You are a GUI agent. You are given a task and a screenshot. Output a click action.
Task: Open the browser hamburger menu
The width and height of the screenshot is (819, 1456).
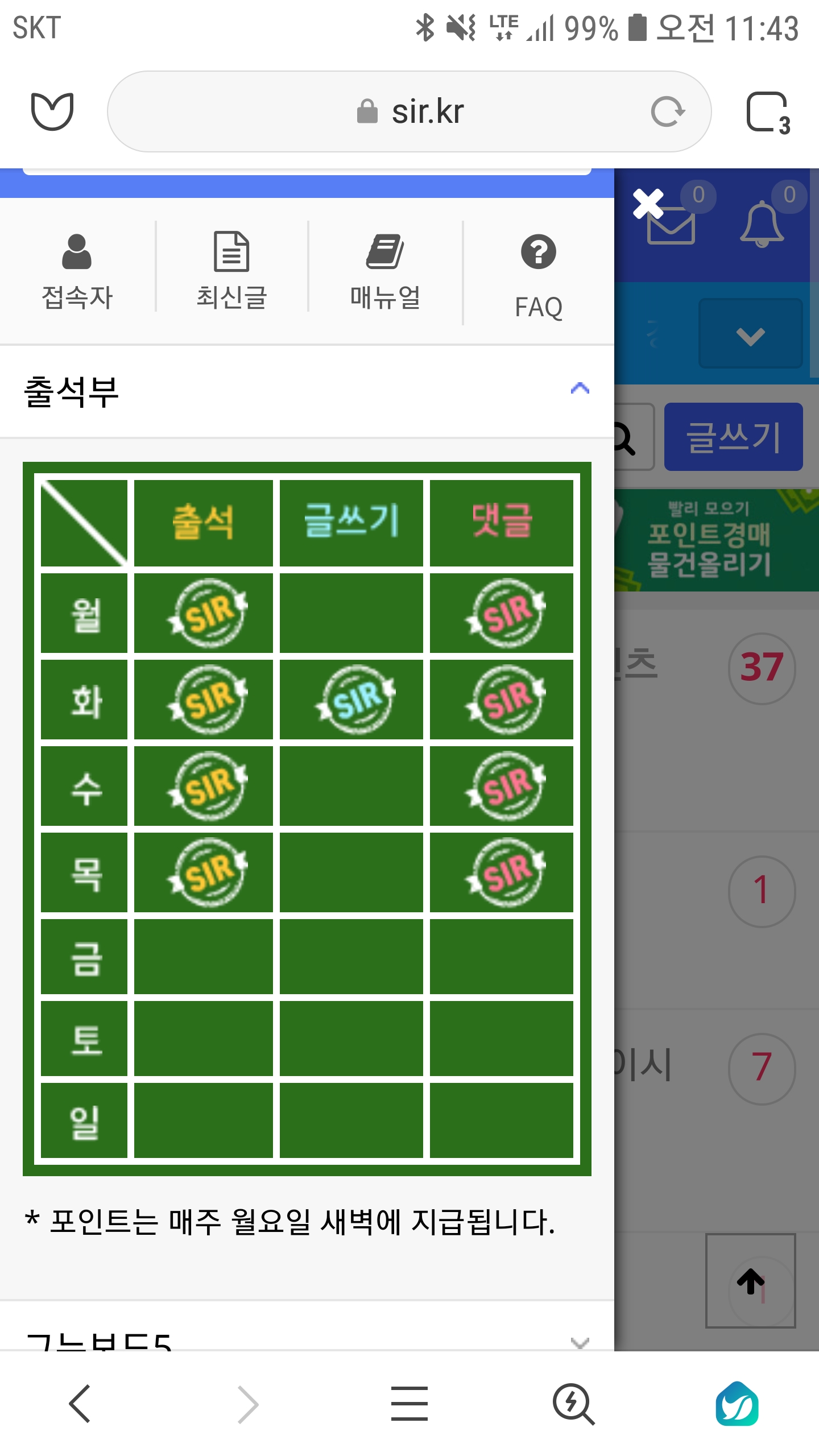click(409, 1404)
